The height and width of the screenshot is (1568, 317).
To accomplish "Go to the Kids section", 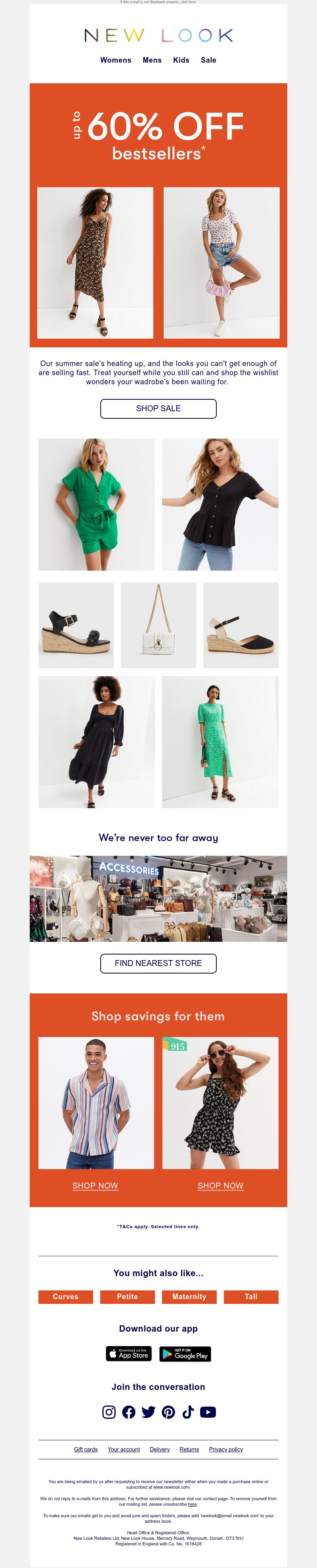I will coord(181,60).
